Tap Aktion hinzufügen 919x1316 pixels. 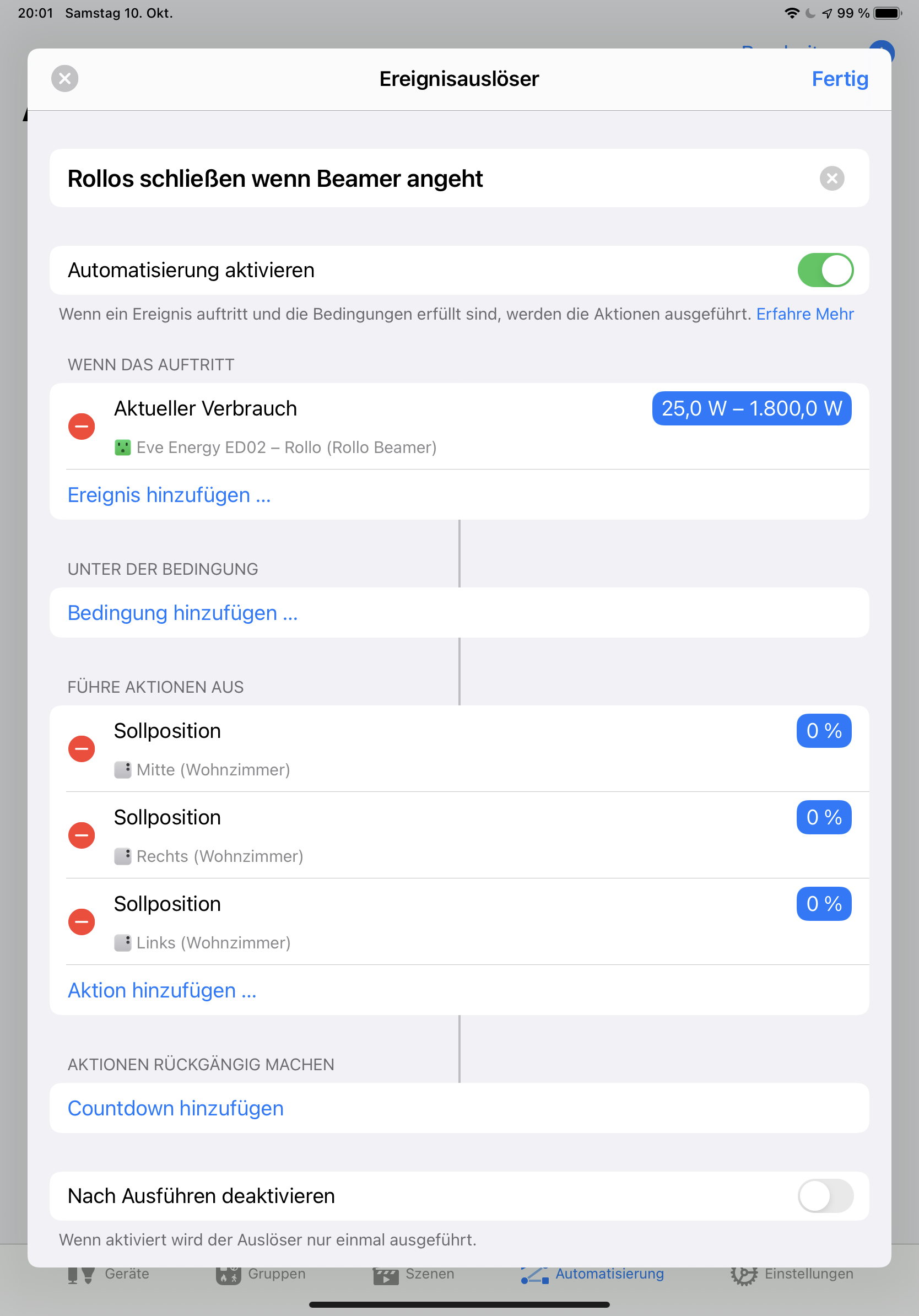point(162,990)
